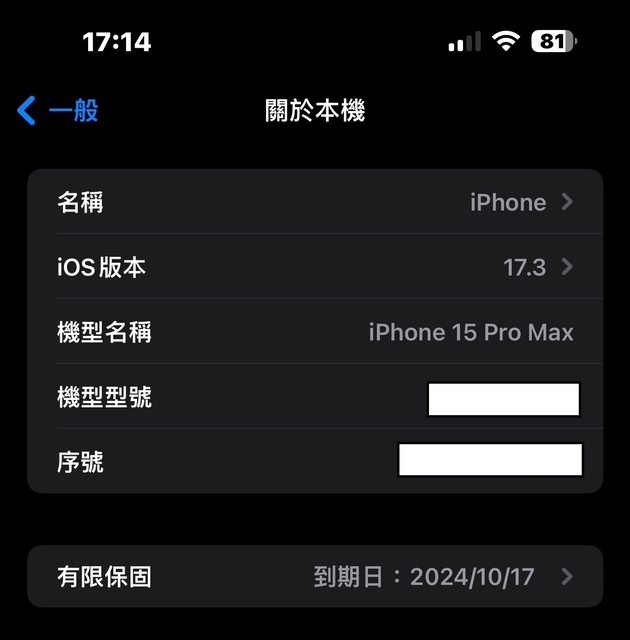Viewport: 630px width, 640px height.
Task: Open the 有限保固 coverage details
Action: 315,577
